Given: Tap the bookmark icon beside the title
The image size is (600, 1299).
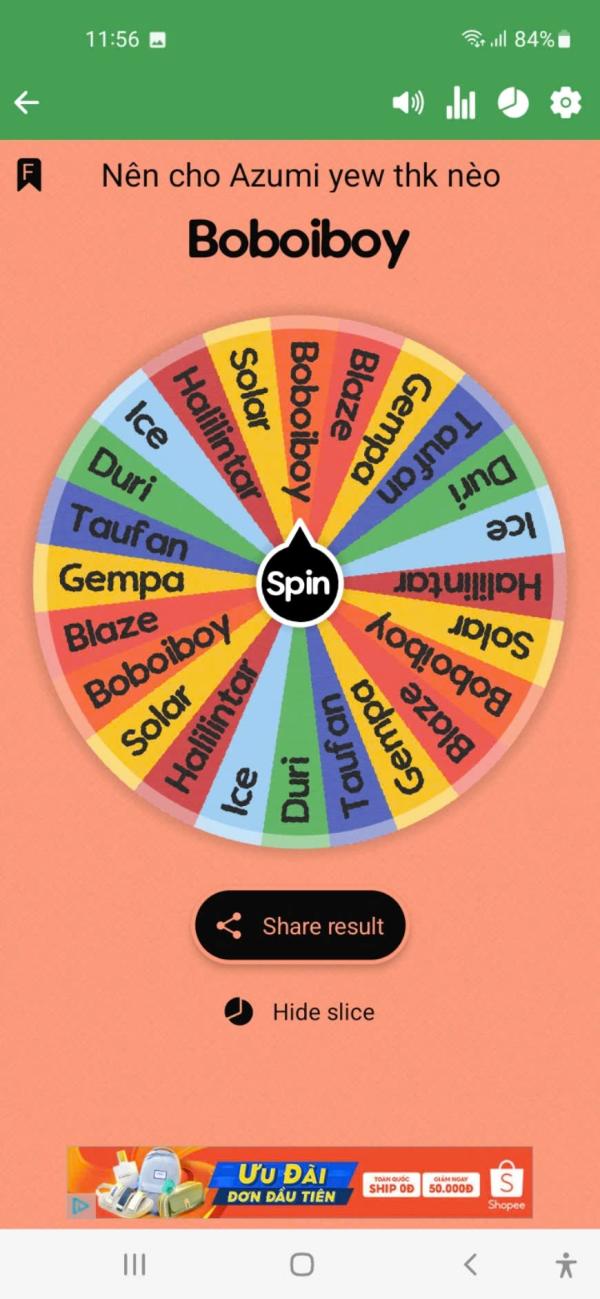Looking at the screenshot, I should pos(29,176).
